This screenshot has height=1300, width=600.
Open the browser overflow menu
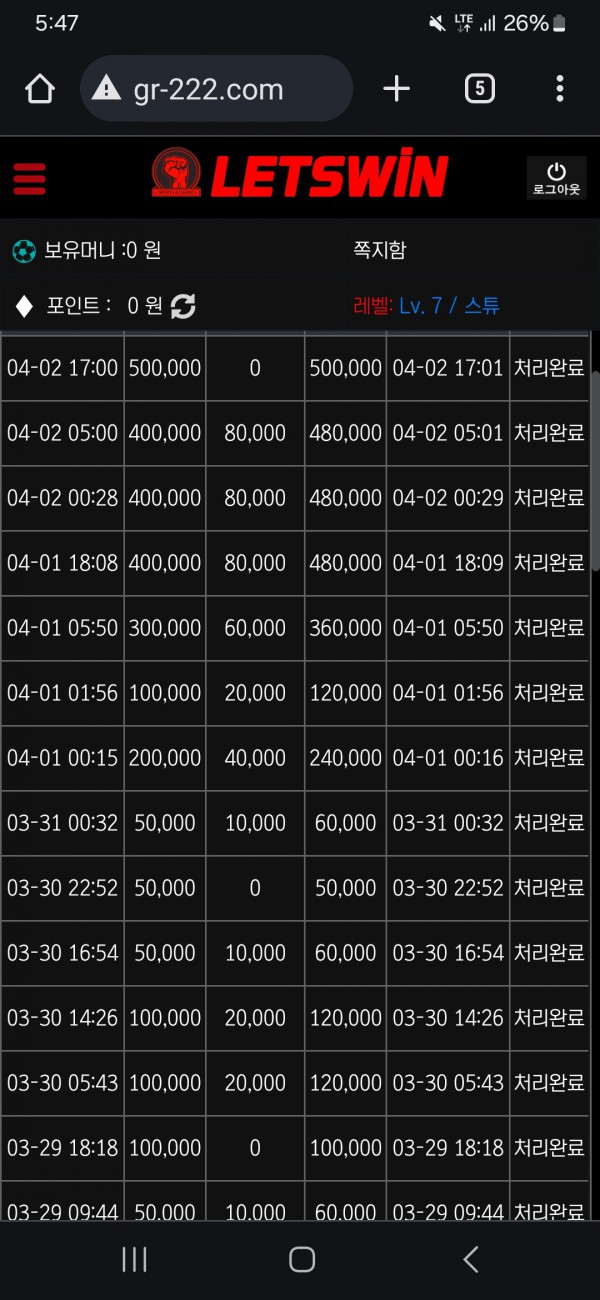tap(559, 90)
